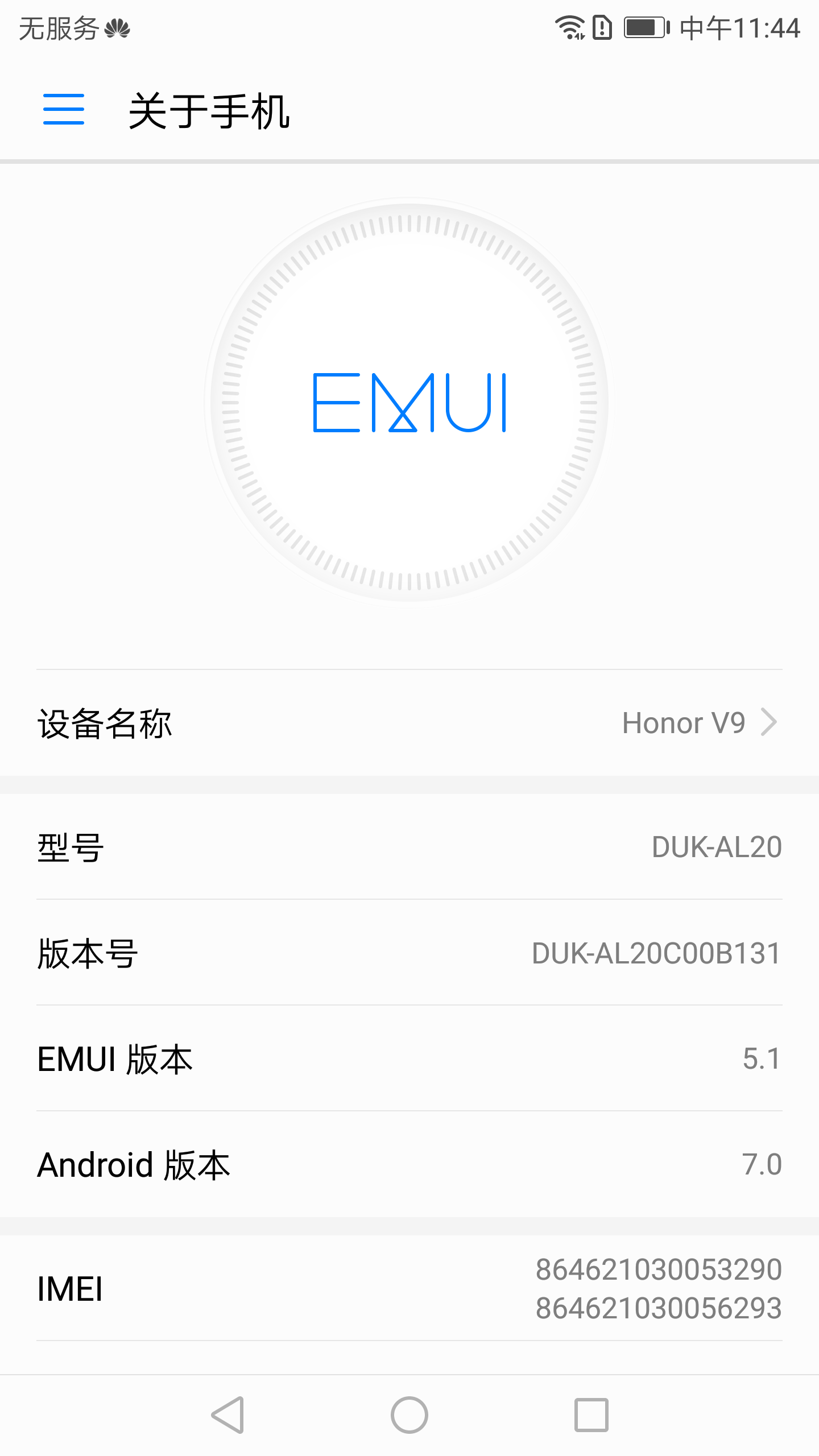Tap the EMUI 版本 row
819x1456 pixels.
tap(409, 1058)
